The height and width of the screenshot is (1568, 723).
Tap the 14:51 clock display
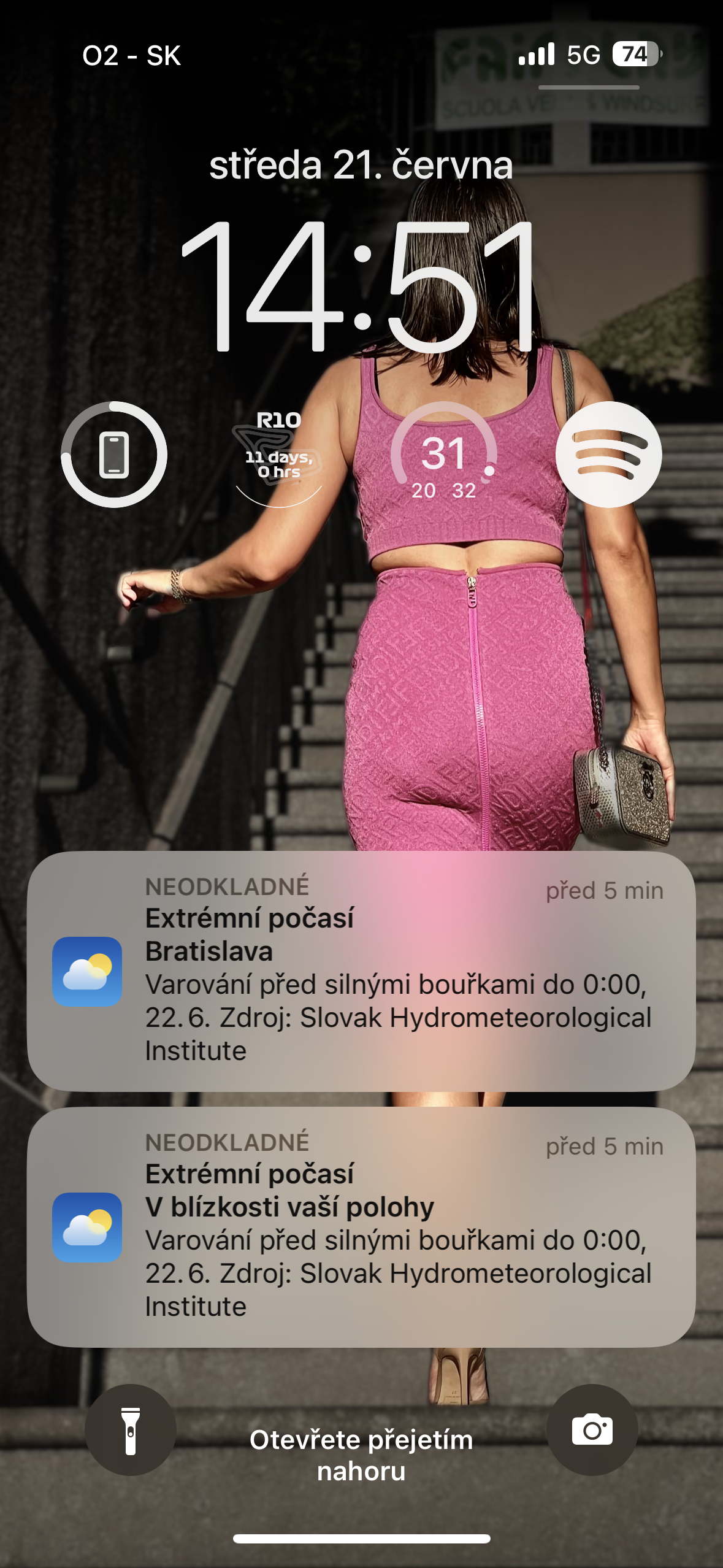point(361,282)
